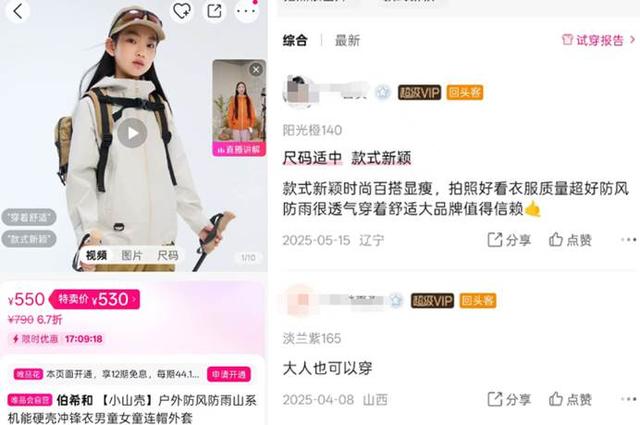The image size is (640, 425).
Task: Open the three-dot overflow menu
Action: coord(246,12)
